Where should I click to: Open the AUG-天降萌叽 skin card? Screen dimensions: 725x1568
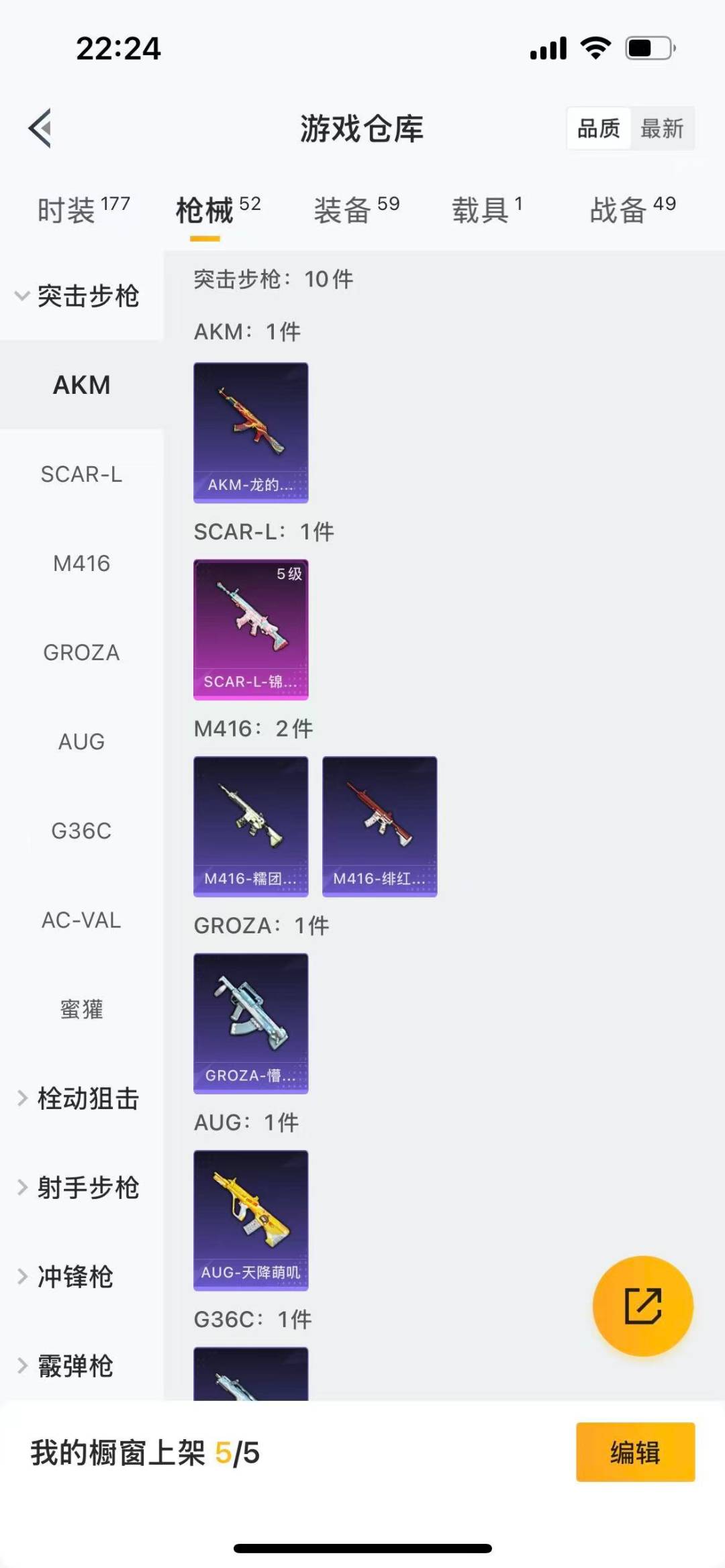tap(250, 1220)
